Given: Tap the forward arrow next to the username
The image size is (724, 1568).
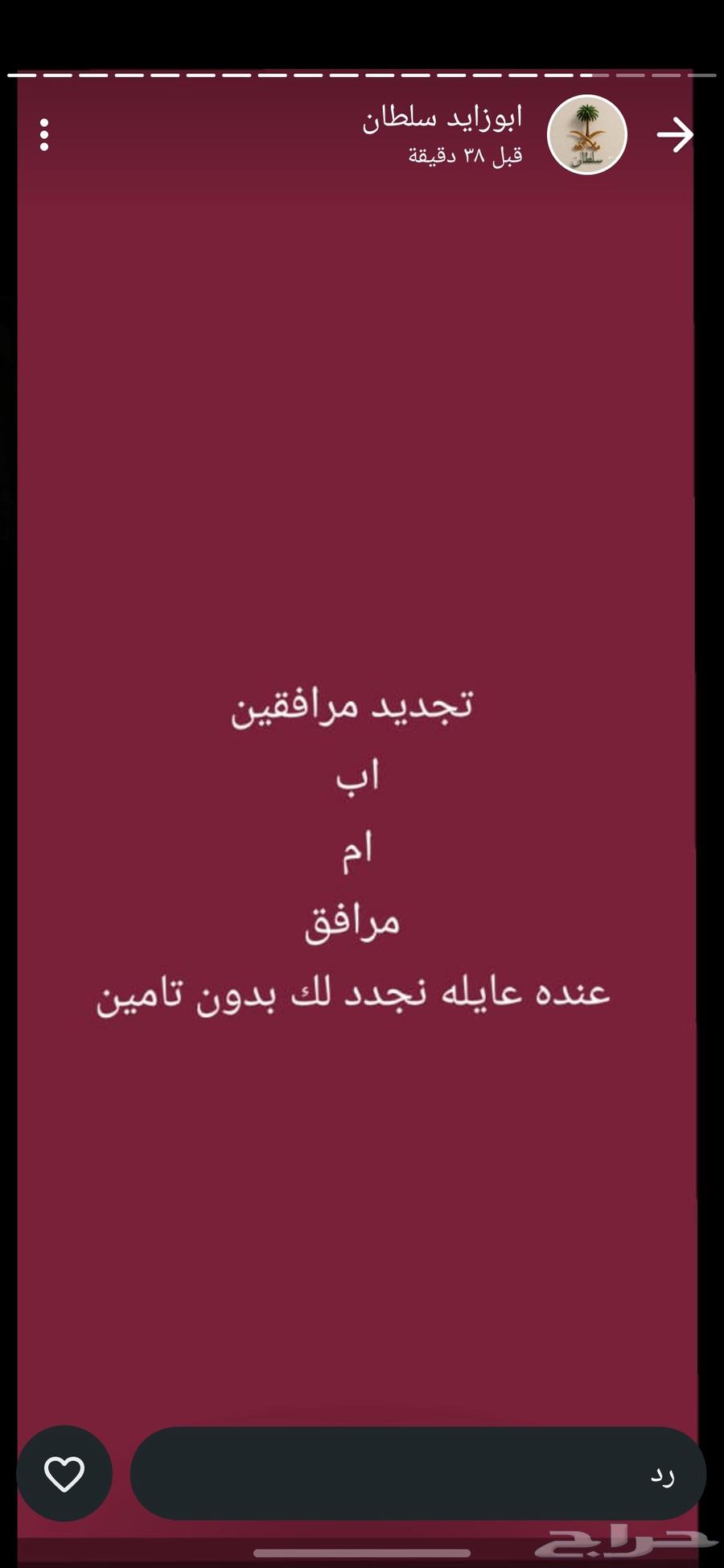Looking at the screenshot, I should click(676, 134).
